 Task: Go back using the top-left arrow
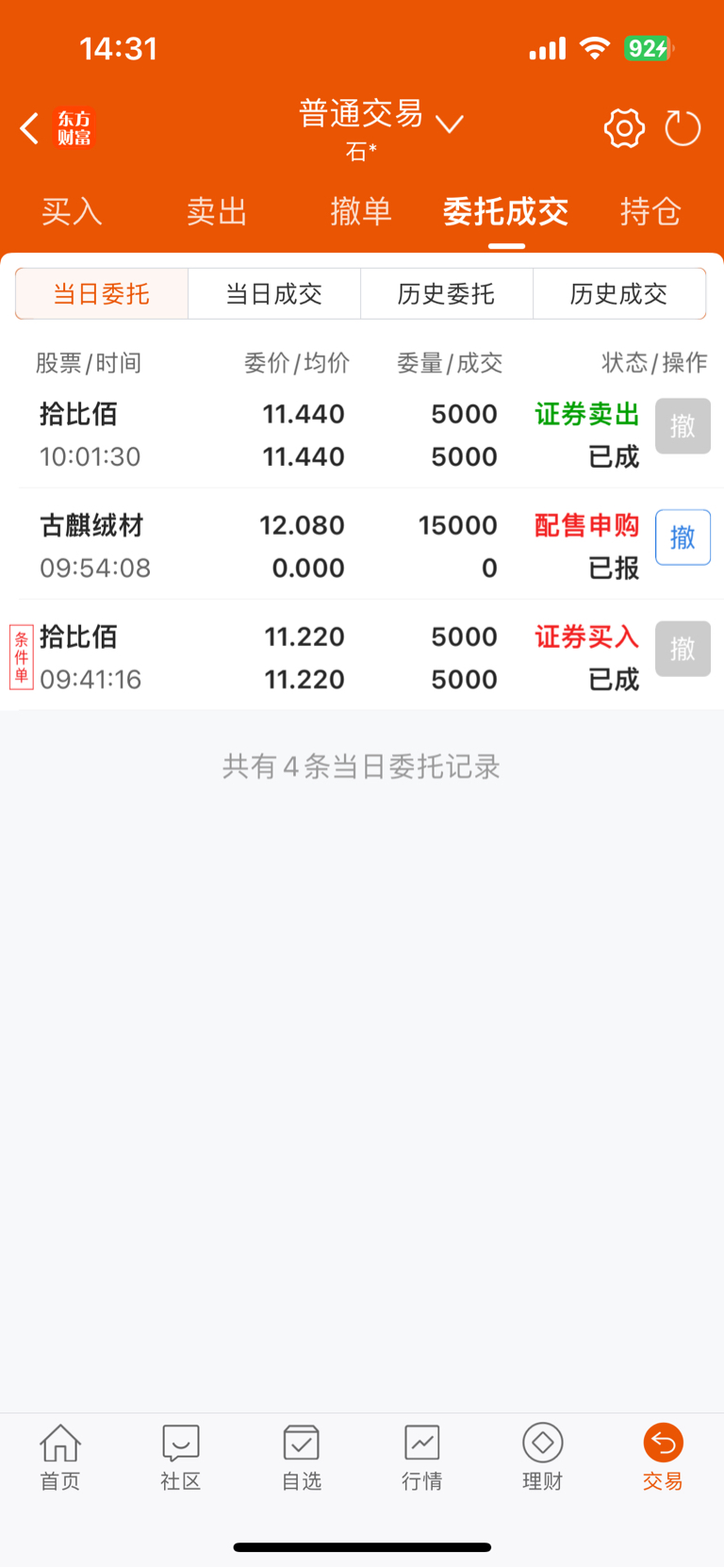click(30, 128)
